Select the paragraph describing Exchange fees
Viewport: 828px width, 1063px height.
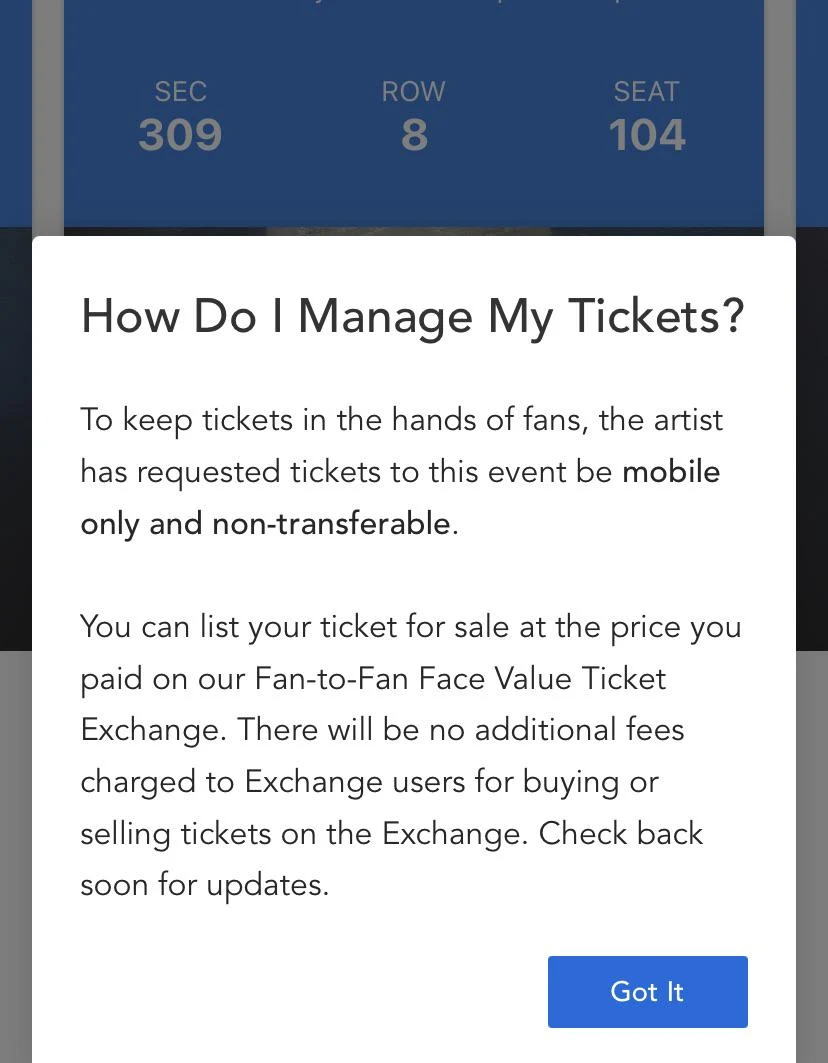point(410,755)
